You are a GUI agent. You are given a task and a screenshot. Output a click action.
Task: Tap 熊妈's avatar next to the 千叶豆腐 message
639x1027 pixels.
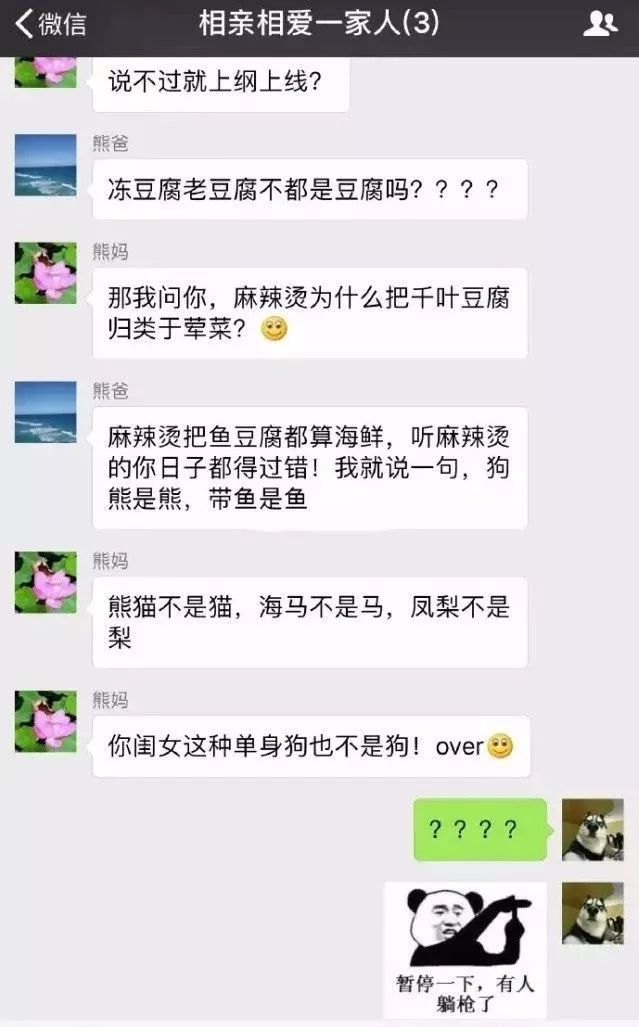tap(45, 273)
